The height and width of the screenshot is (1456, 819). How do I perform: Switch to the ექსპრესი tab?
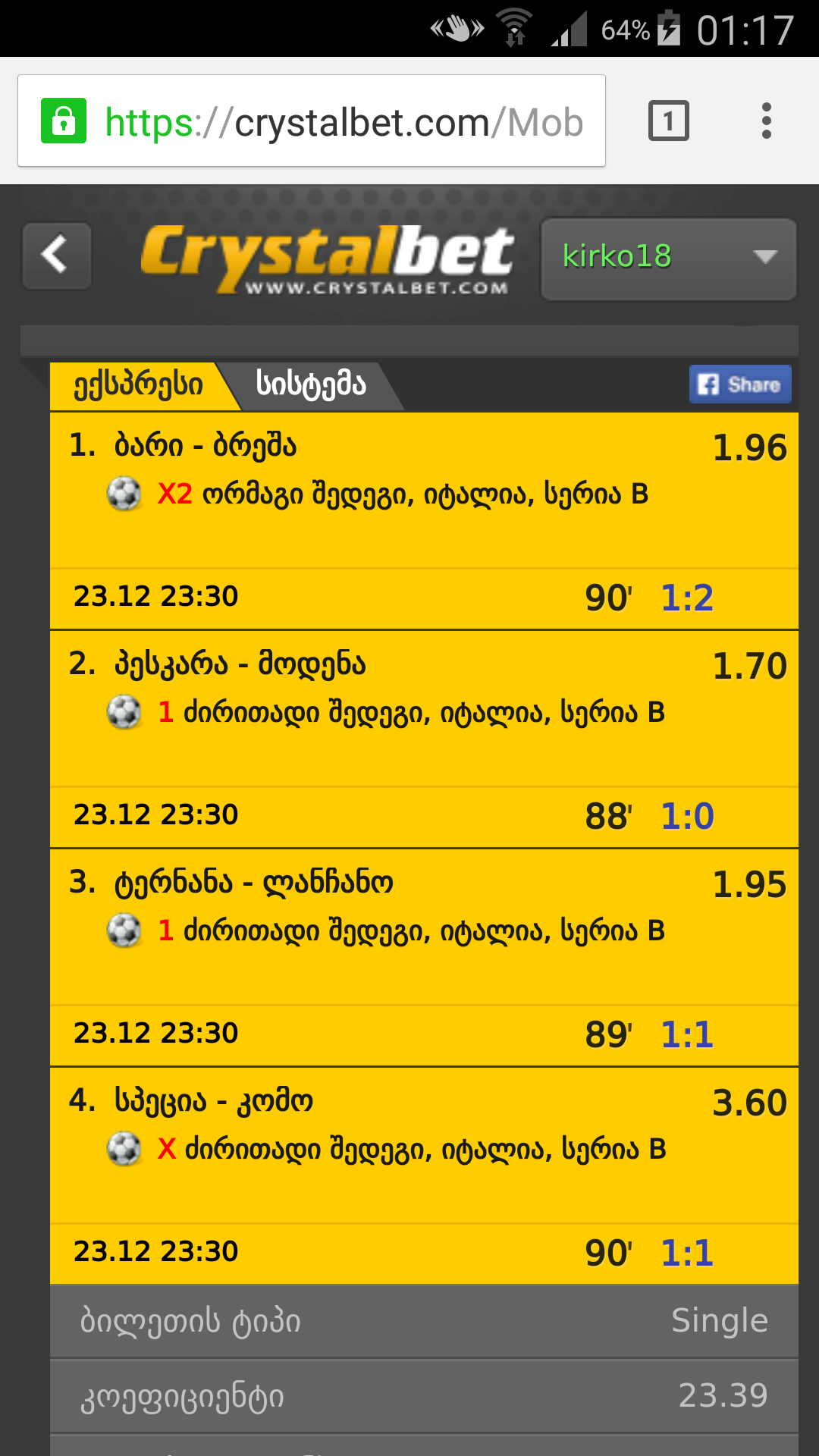click(138, 385)
